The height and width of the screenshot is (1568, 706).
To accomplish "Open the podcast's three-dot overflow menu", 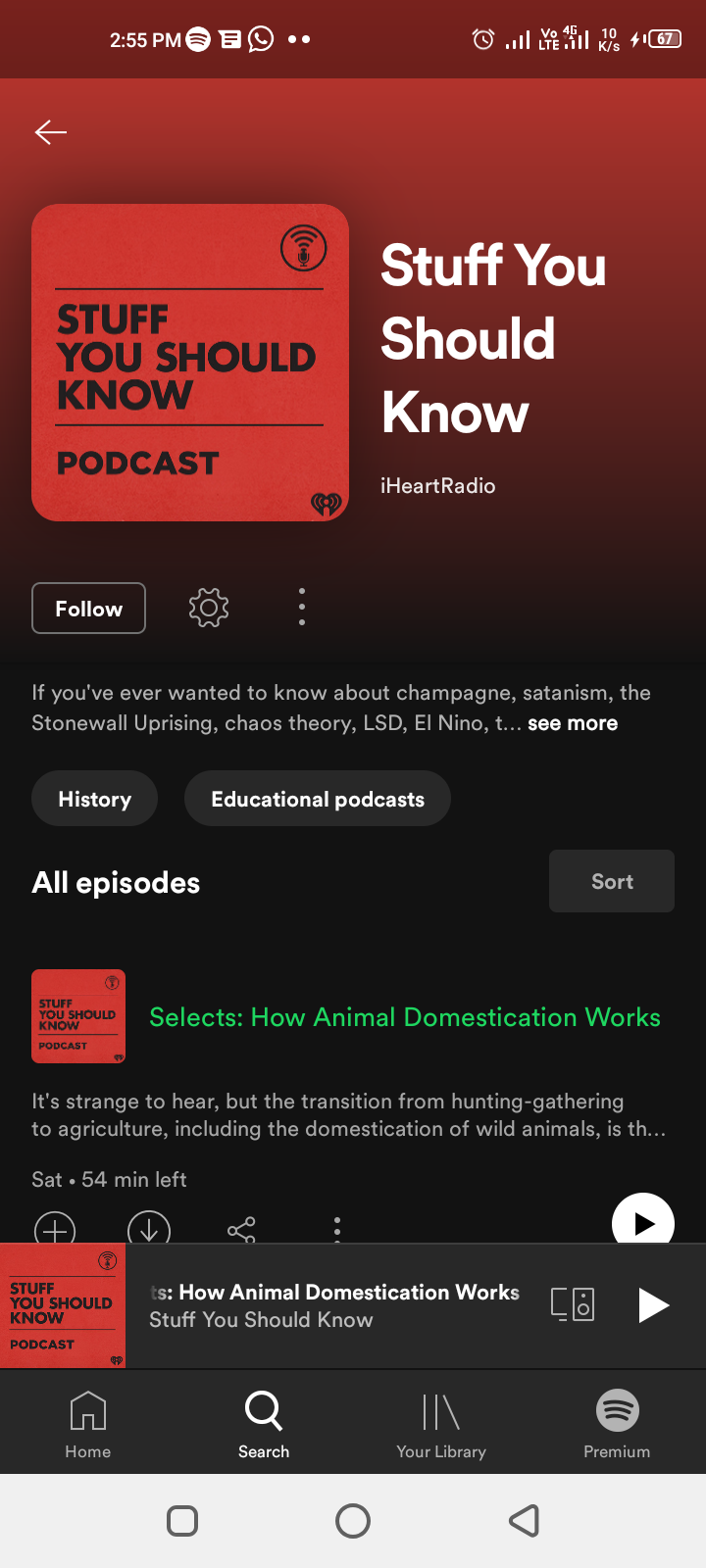I will [302, 608].
